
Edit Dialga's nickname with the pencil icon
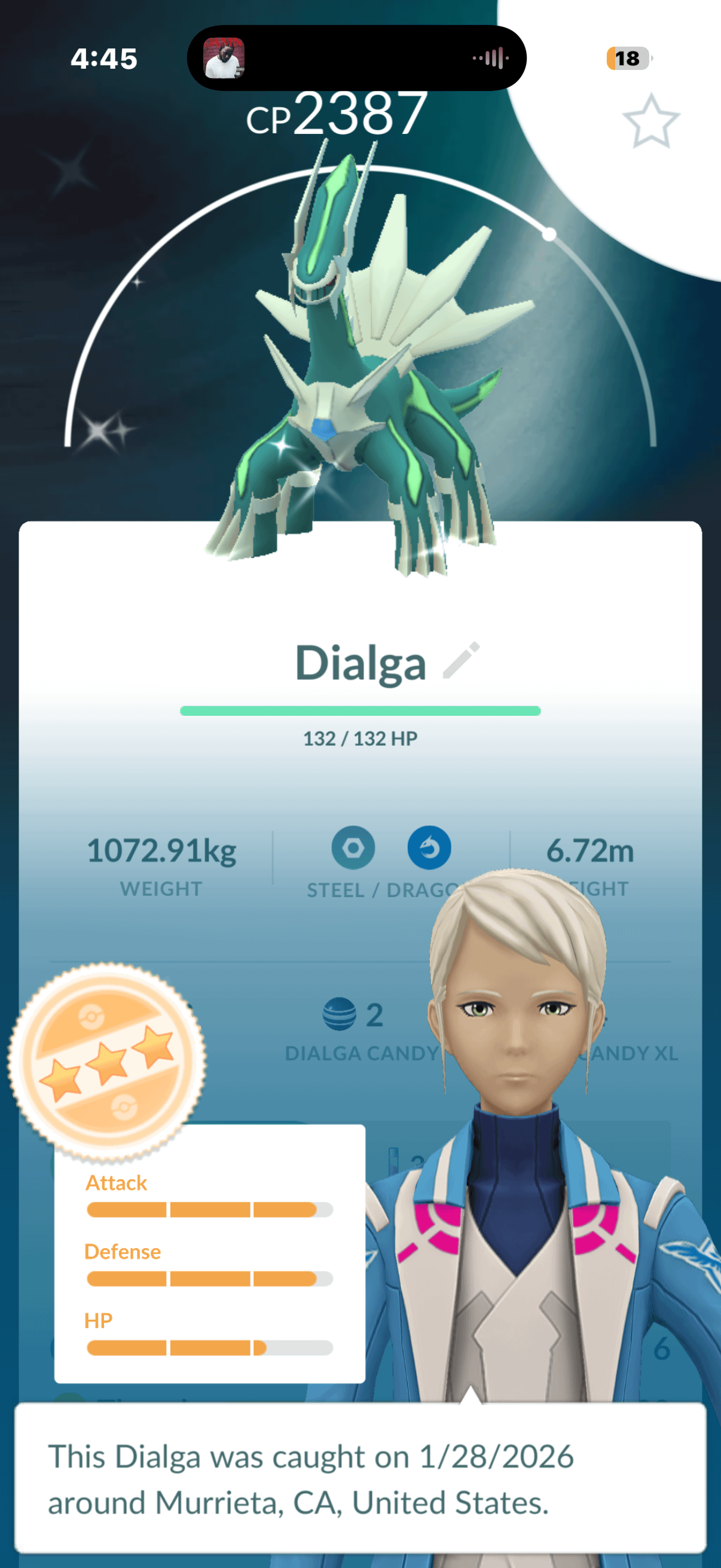(x=461, y=660)
